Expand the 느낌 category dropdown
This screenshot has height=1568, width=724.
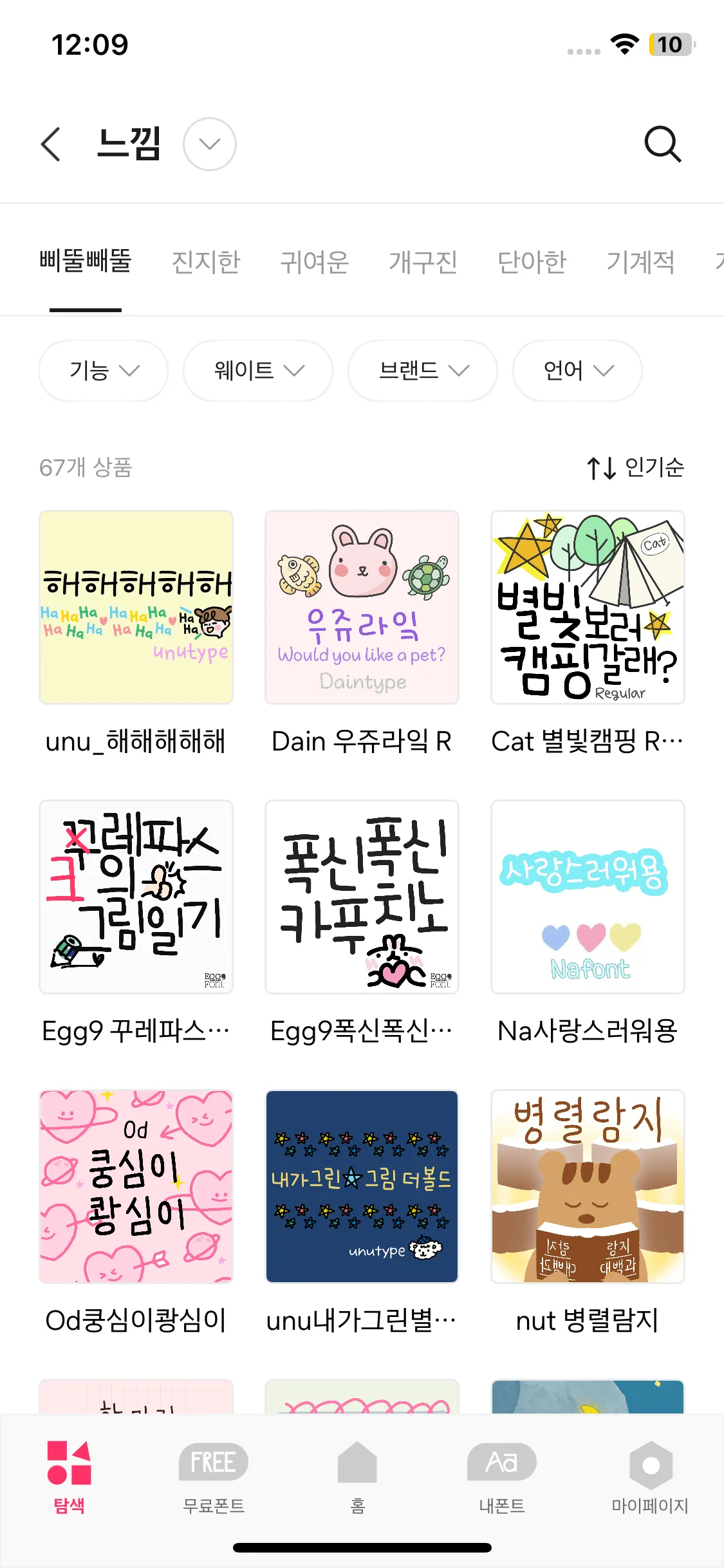209,144
